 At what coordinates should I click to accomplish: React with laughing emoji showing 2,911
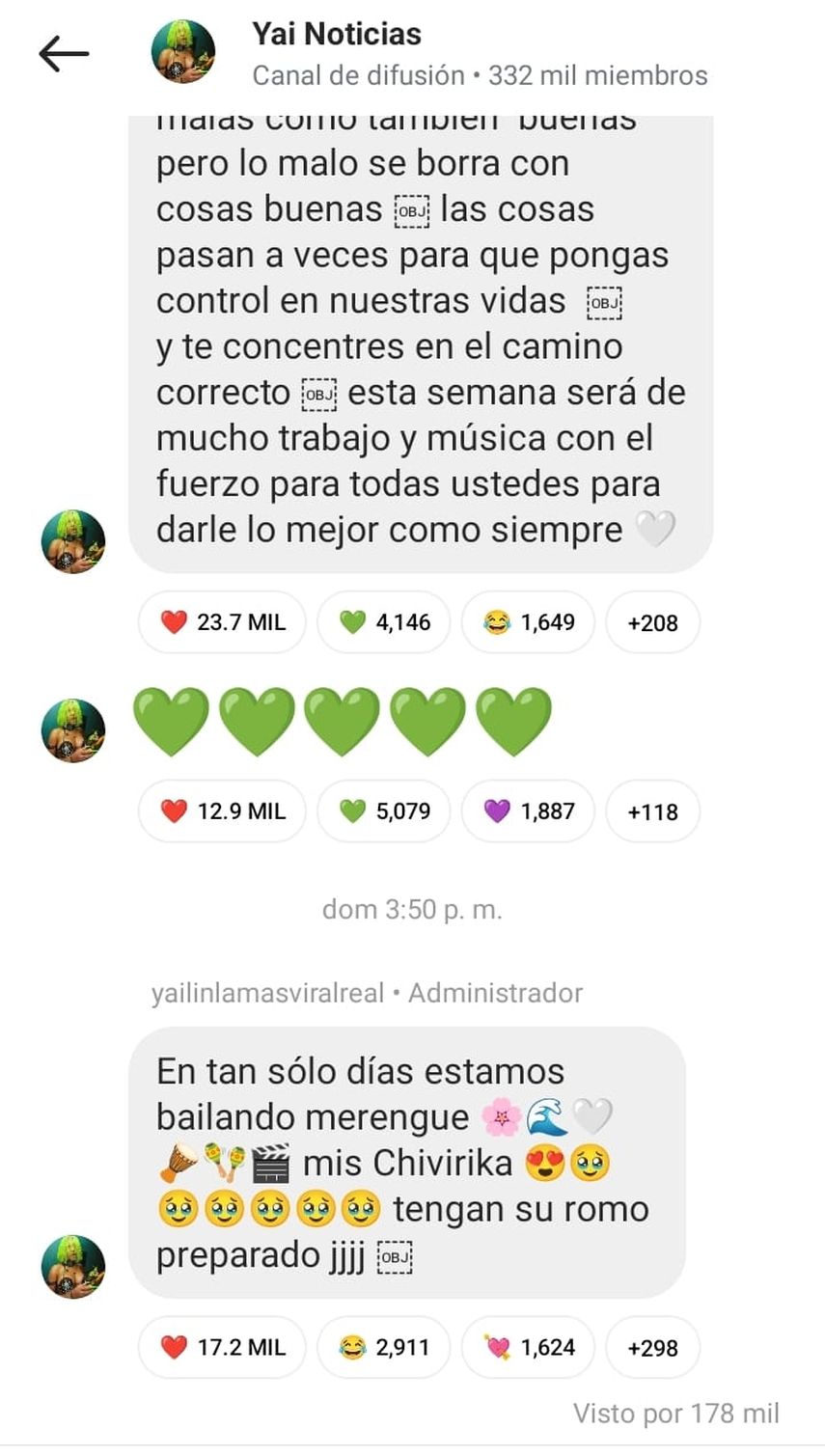[x=384, y=1347]
